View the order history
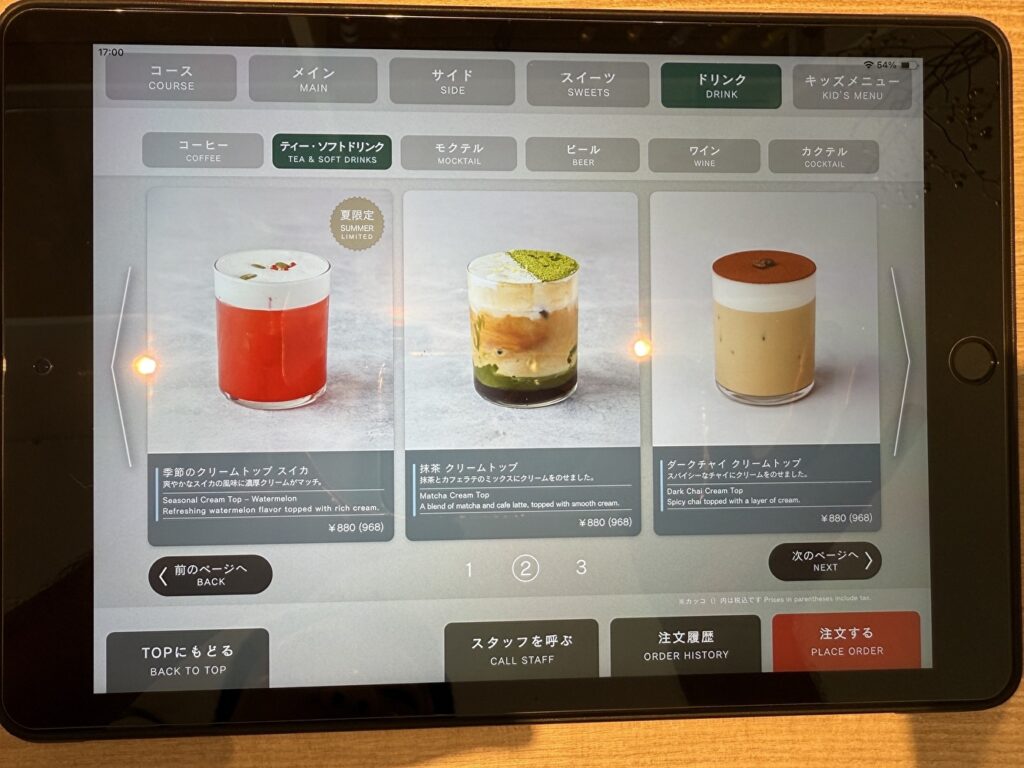The width and height of the screenshot is (1024, 768). click(686, 645)
